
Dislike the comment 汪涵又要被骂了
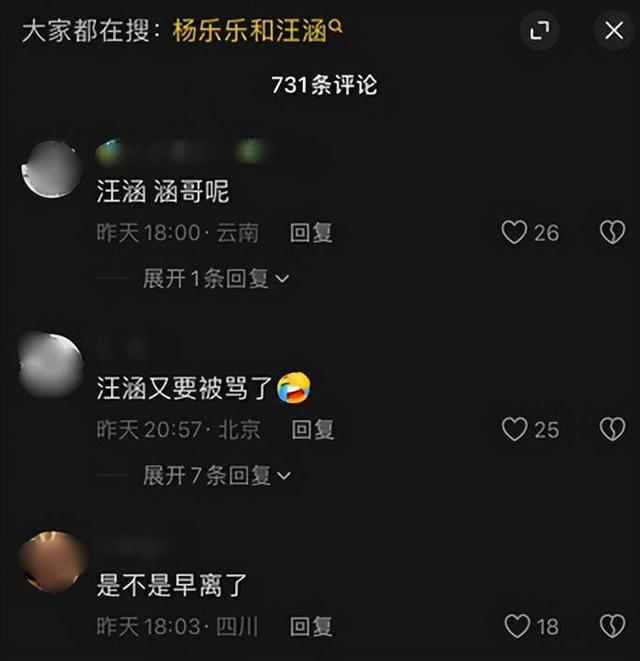[611, 430]
